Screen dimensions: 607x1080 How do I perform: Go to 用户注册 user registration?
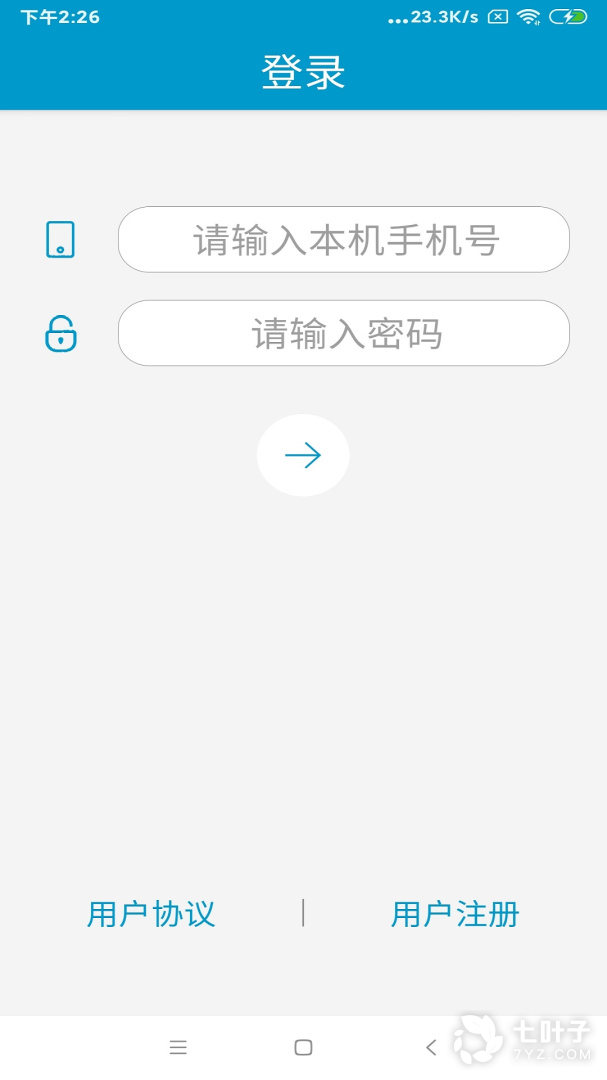(x=455, y=914)
